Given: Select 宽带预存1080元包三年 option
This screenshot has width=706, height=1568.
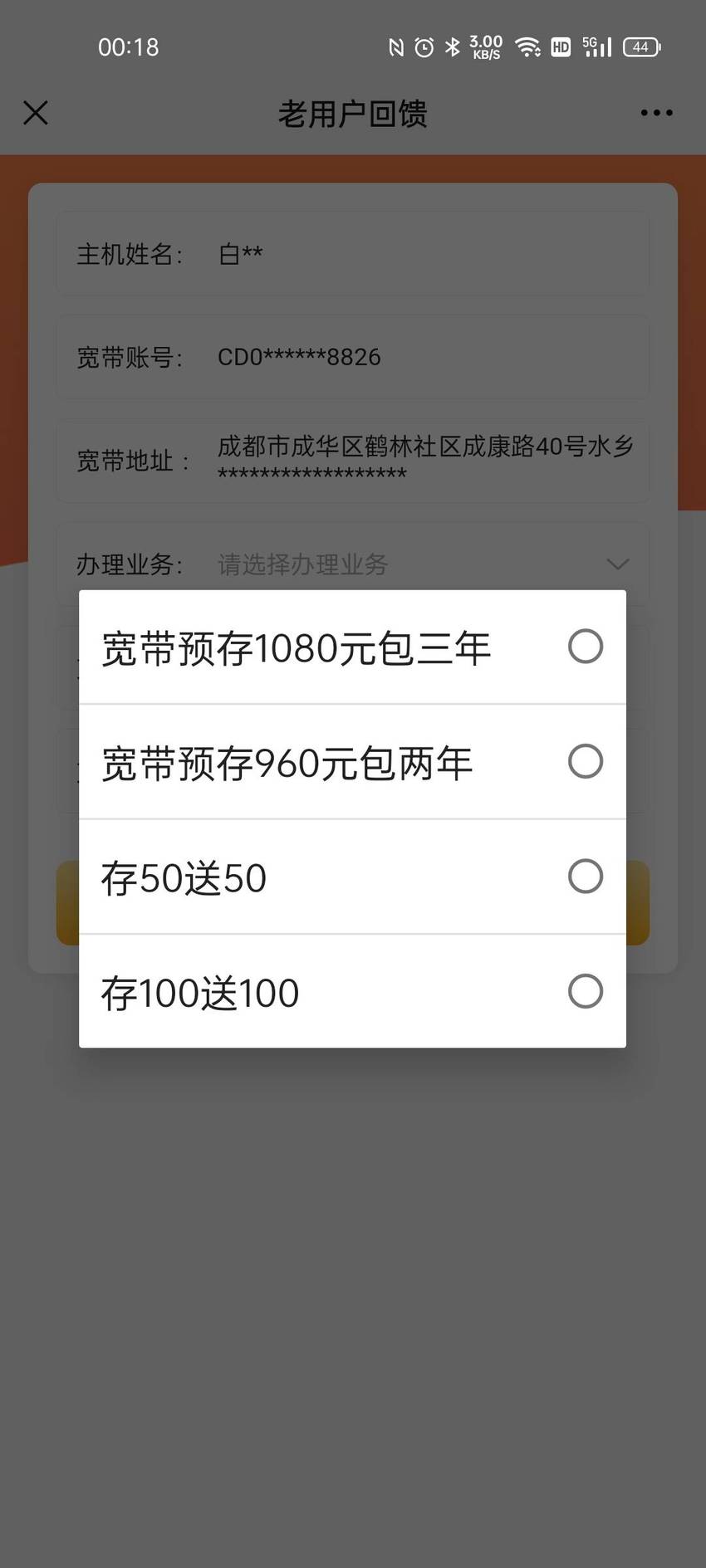Looking at the screenshot, I should click(x=352, y=647).
